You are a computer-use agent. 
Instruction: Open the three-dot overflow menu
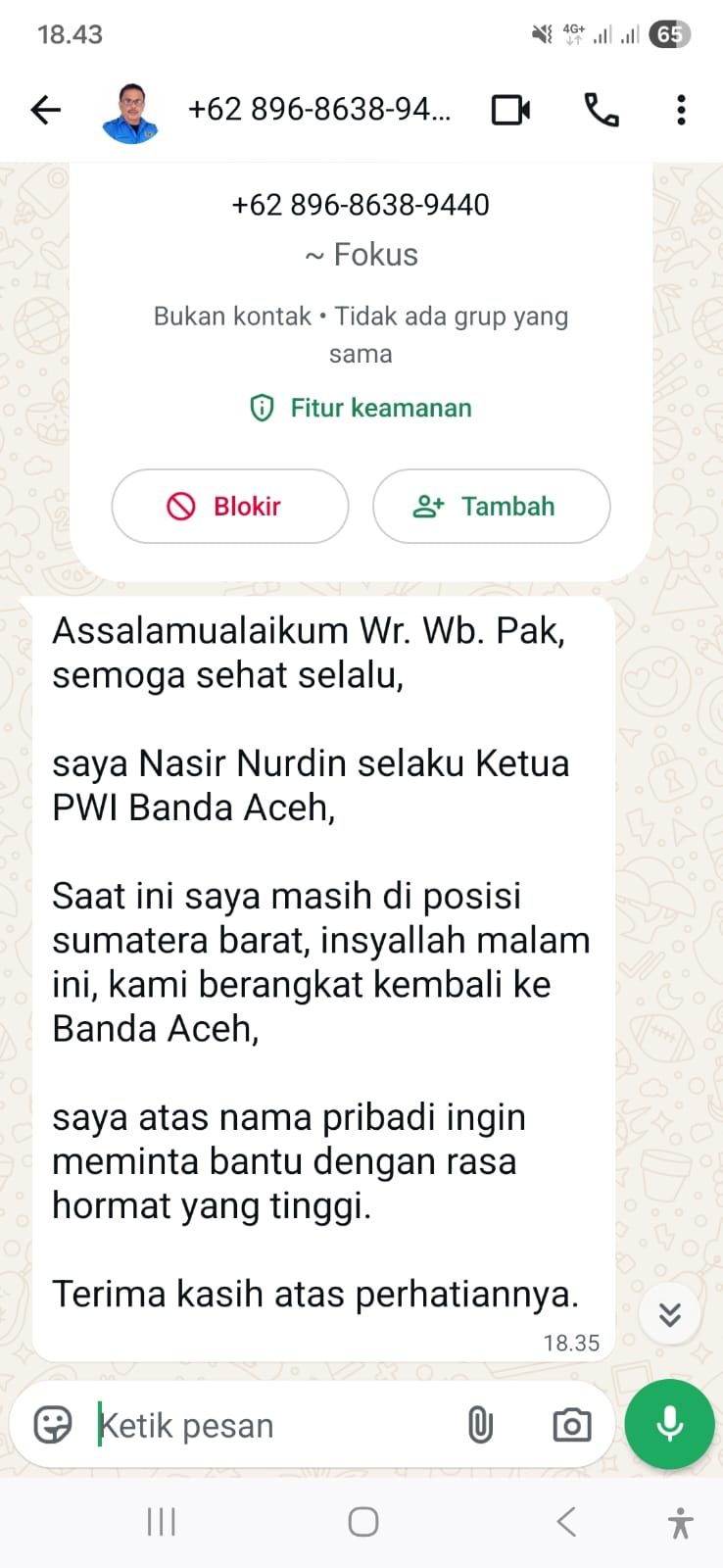point(681,110)
